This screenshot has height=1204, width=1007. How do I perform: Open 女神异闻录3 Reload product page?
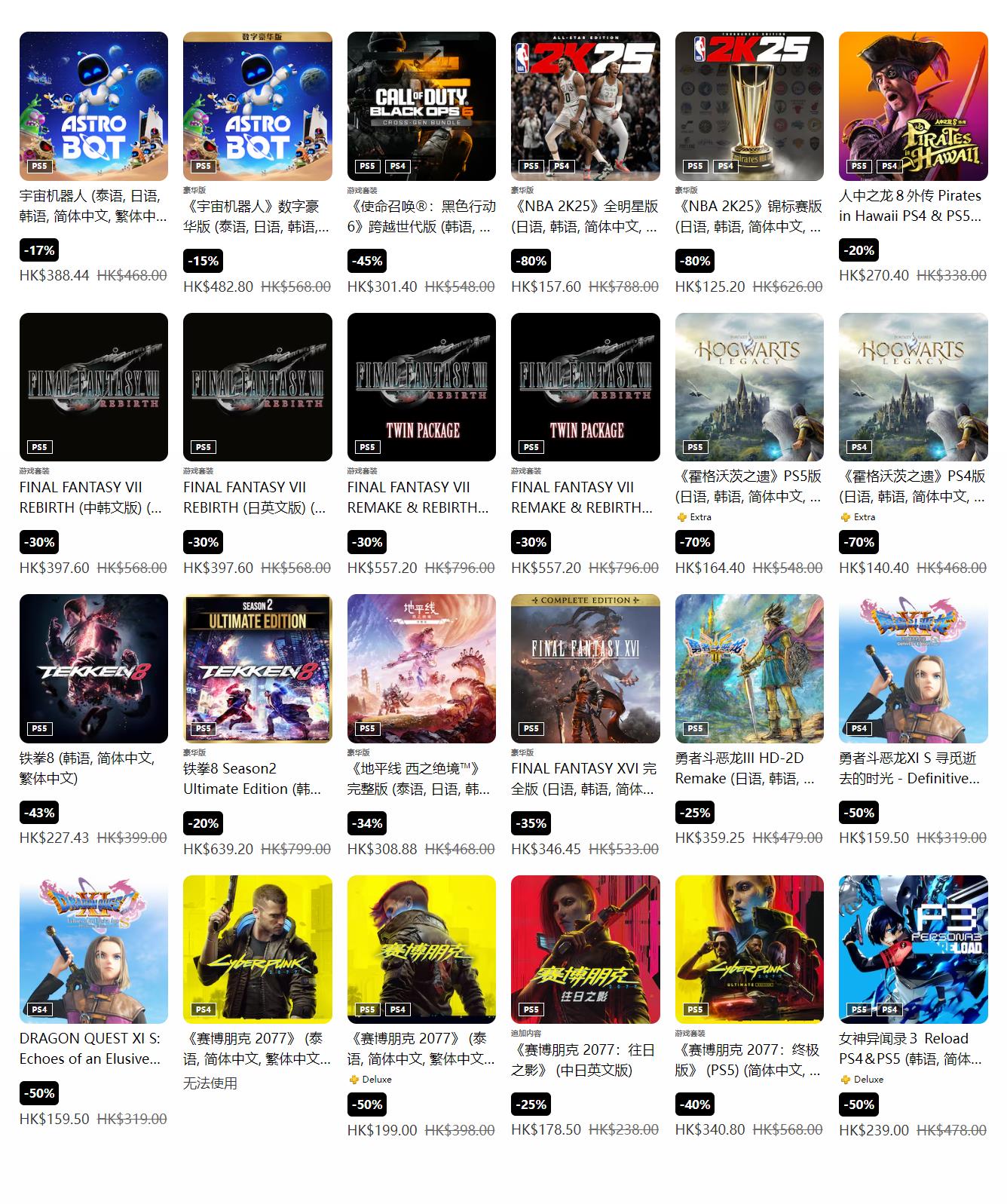point(913,949)
